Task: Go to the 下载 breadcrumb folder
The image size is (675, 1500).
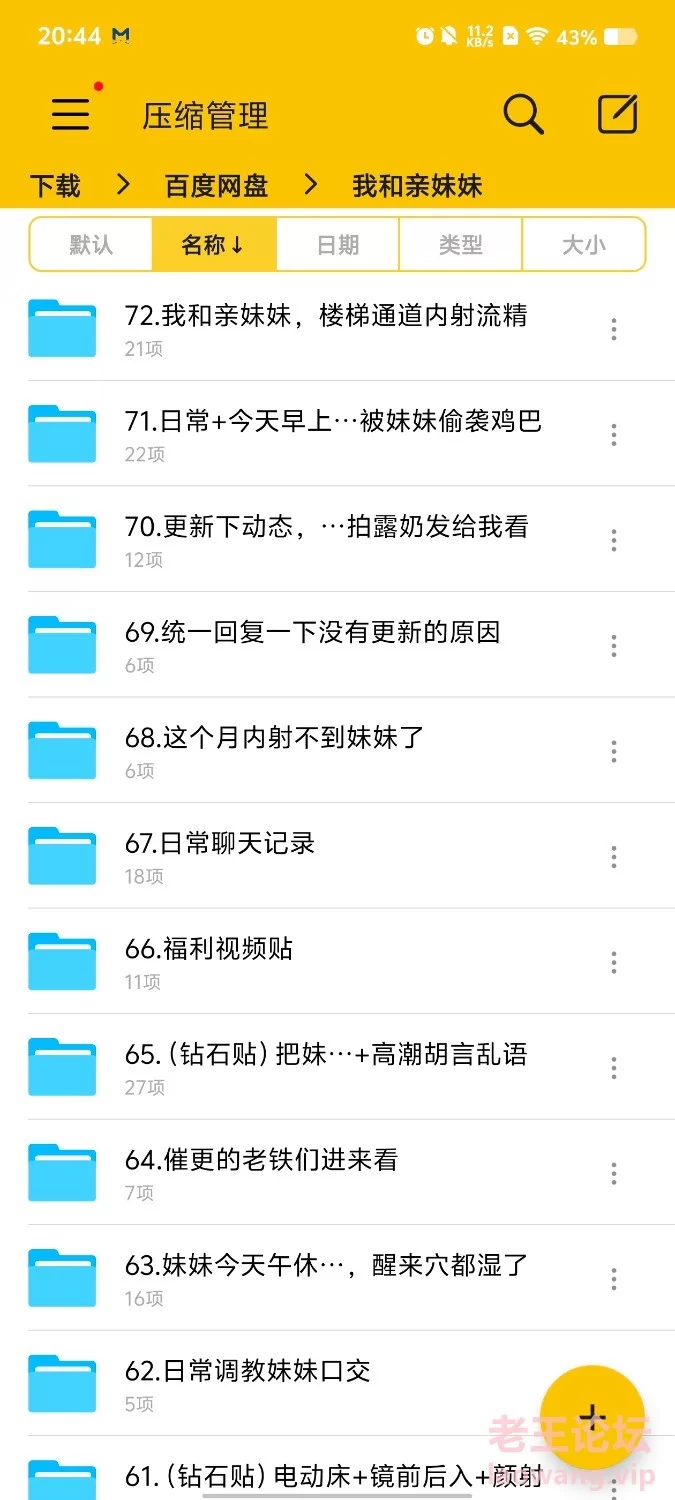Action: click(55, 185)
